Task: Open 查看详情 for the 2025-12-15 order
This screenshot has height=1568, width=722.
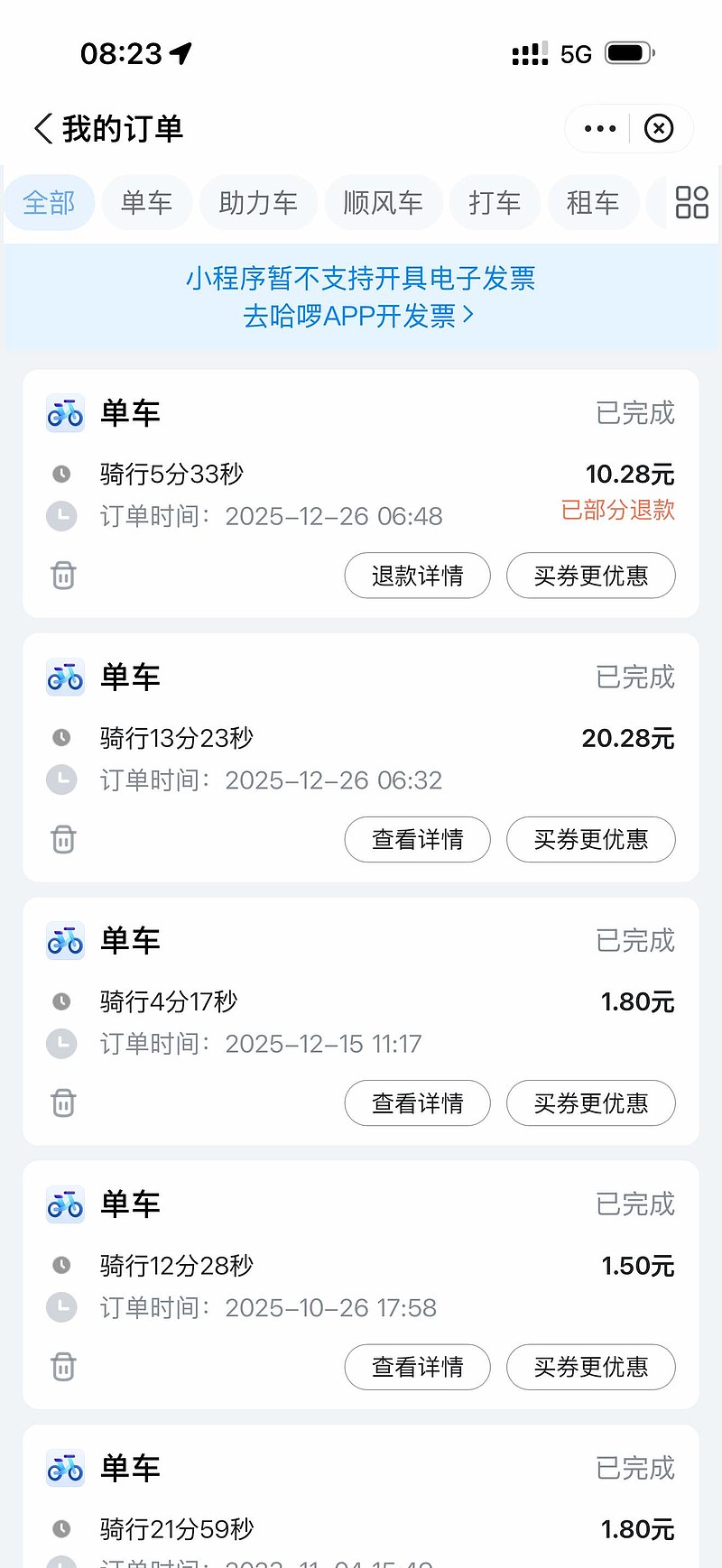Action: click(417, 1103)
